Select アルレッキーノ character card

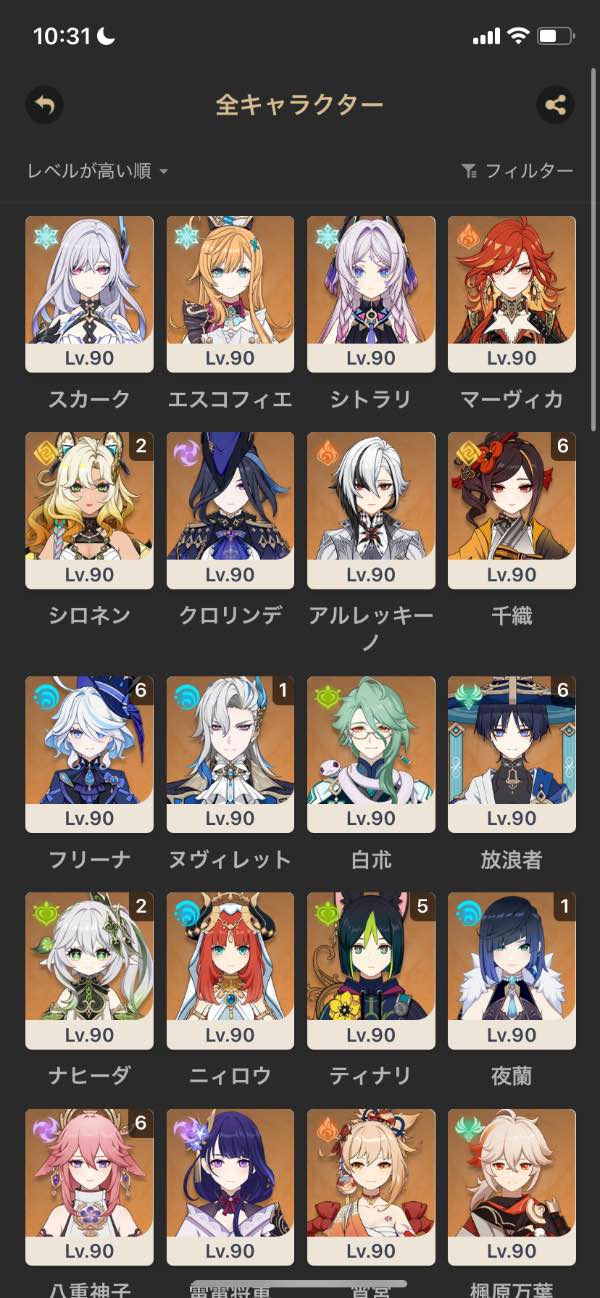[x=371, y=510]
